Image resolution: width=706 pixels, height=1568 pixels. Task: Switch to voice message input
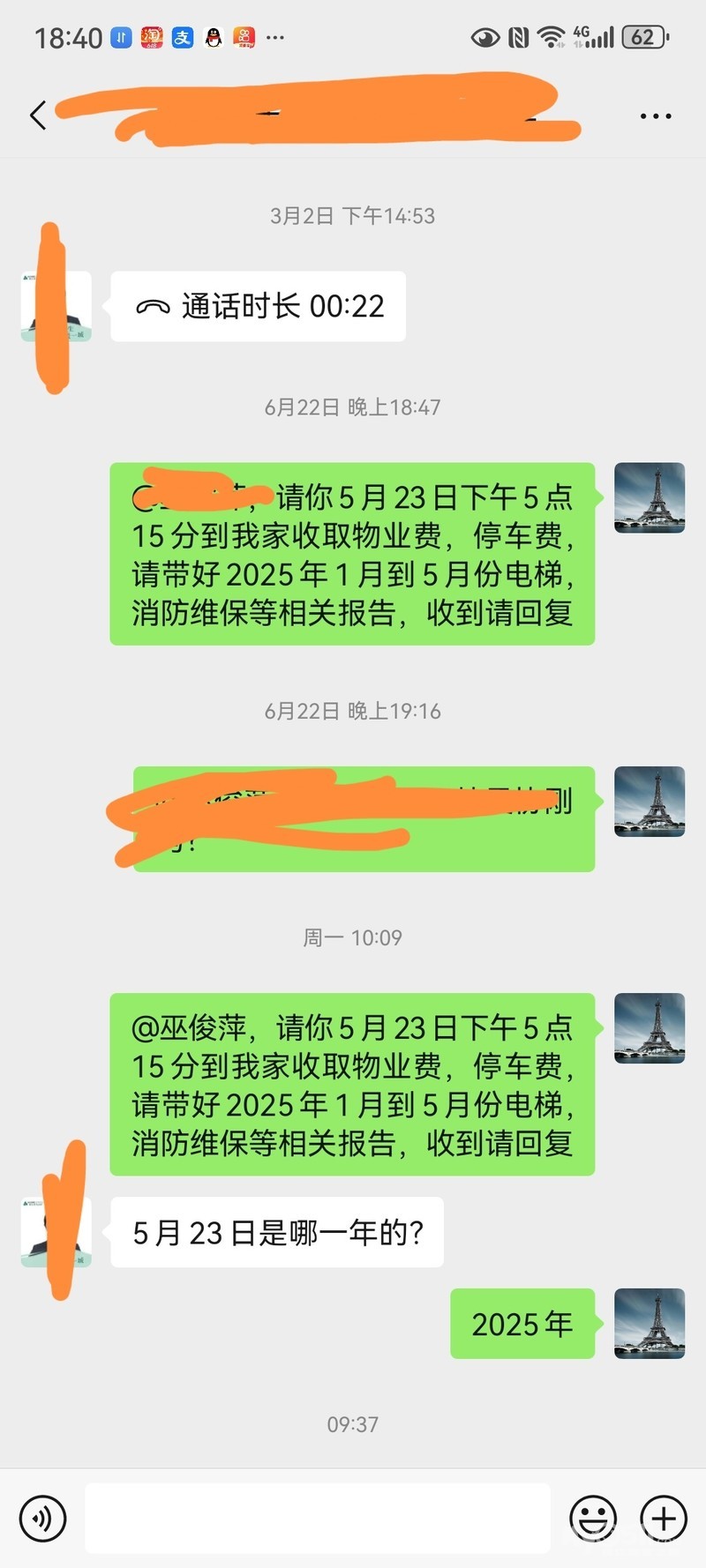click(x=42, y=1518)
